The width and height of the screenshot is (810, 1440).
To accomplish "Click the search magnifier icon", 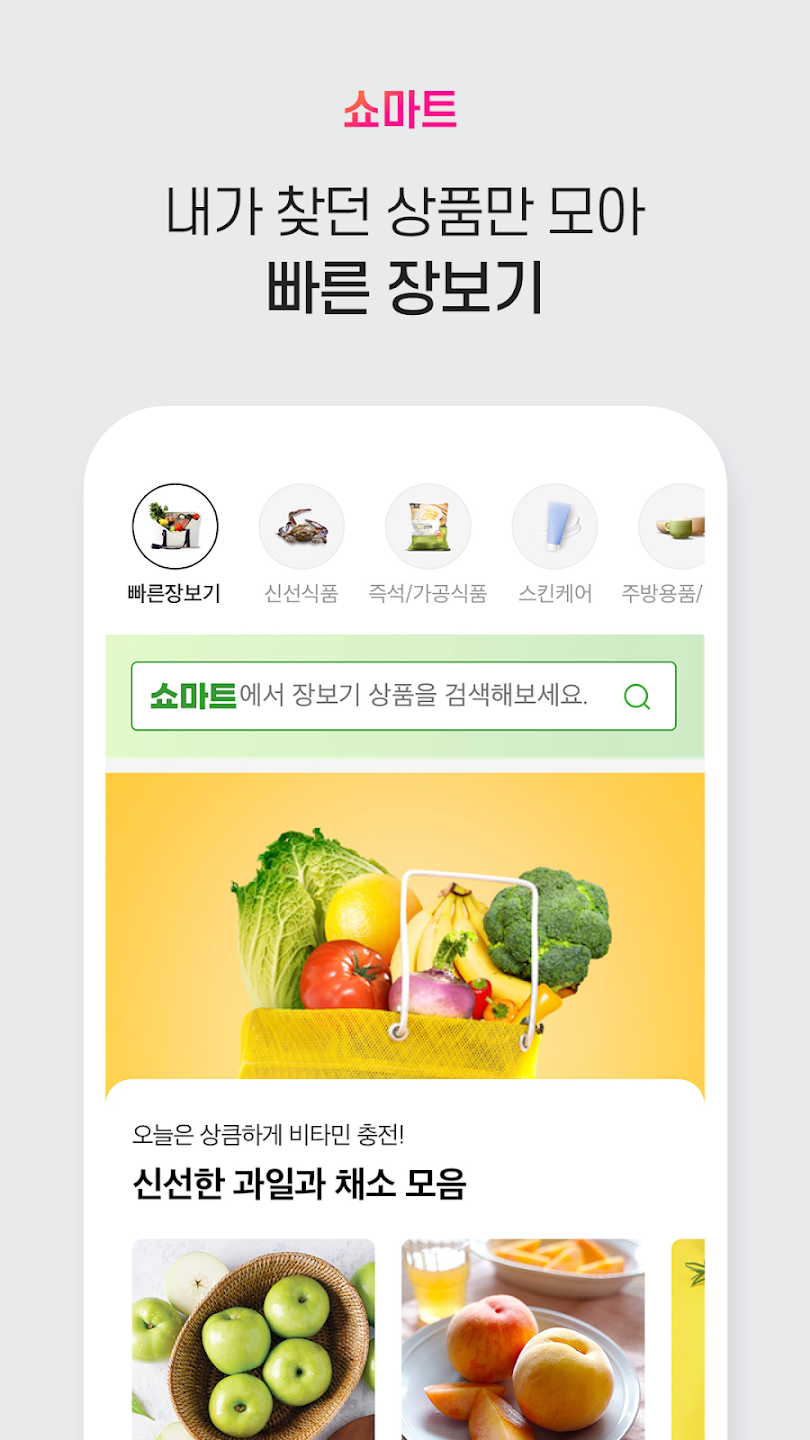I will [x=639, y=698].
